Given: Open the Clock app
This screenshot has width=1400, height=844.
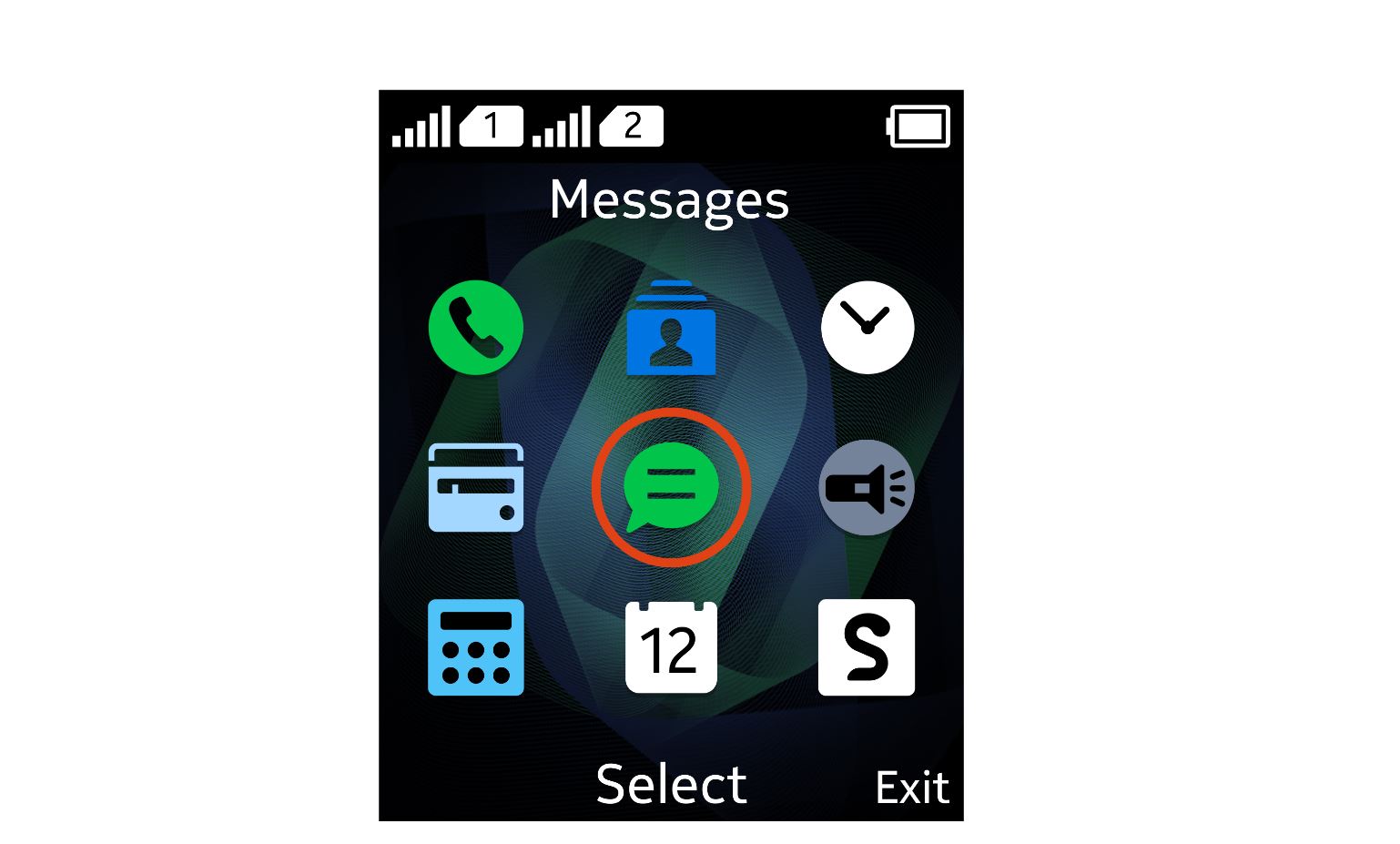Looking at the screenshot, I should tap(867, 328).
